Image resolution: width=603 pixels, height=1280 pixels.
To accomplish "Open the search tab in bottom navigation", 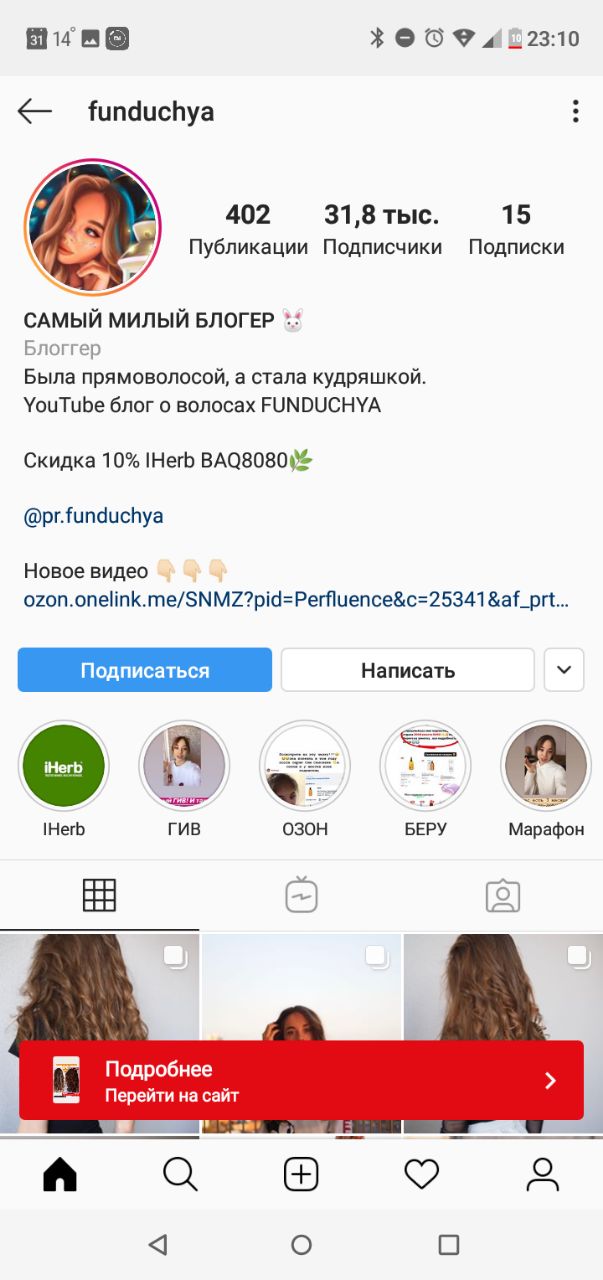I will click(180, 1174).
